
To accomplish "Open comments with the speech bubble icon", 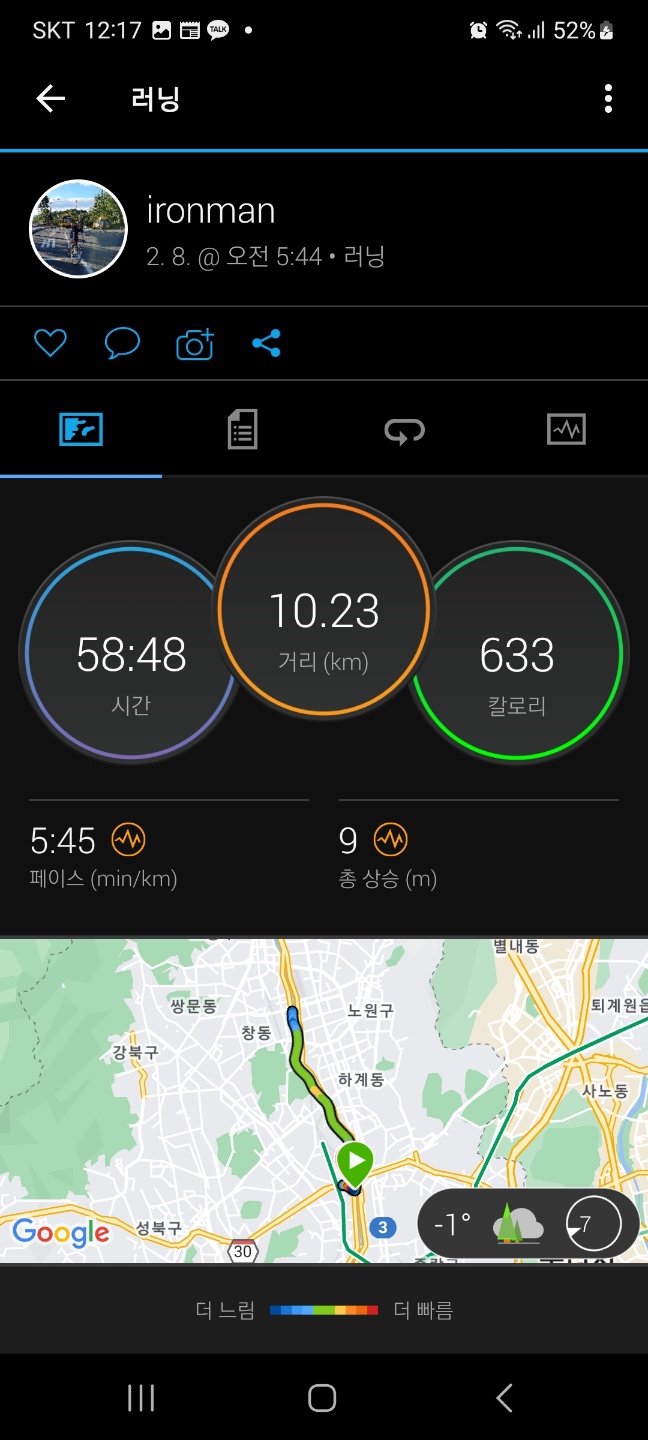I will [x=122, y=344].
